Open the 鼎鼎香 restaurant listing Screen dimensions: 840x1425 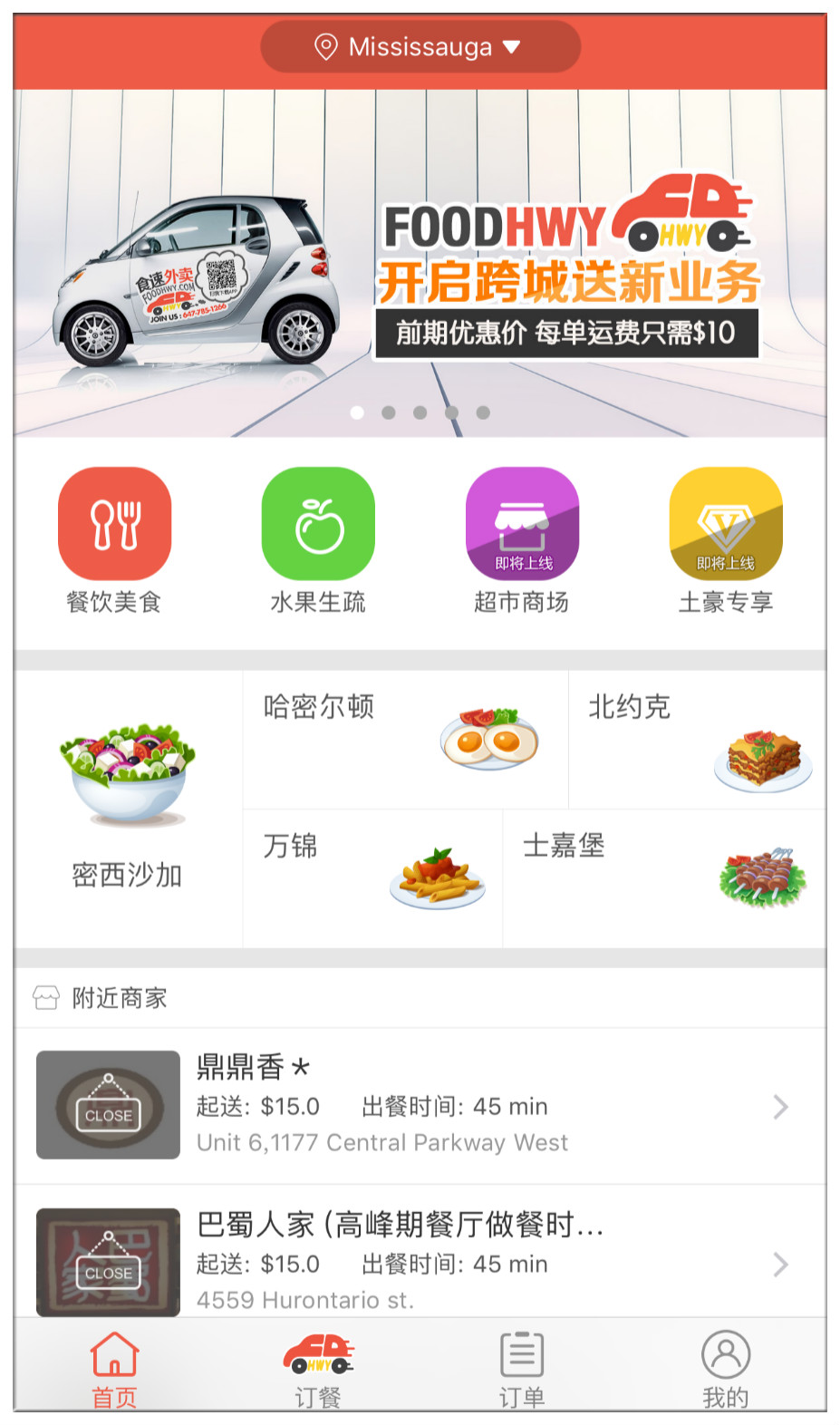(420, 1106)
